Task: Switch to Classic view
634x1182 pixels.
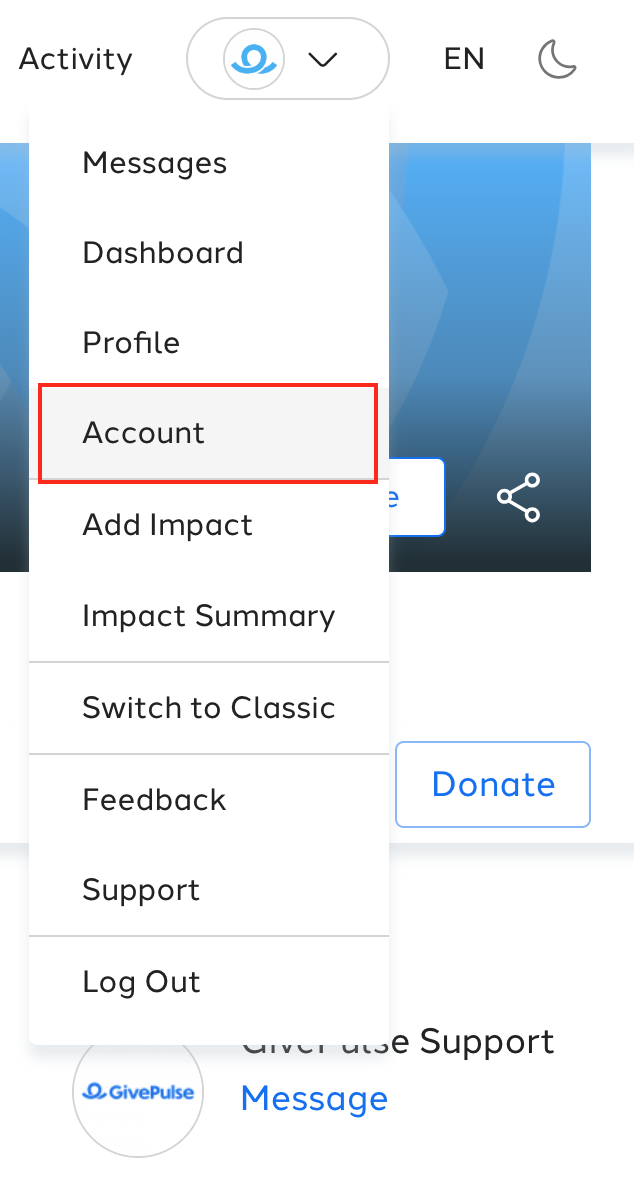Action: point(209,708)
